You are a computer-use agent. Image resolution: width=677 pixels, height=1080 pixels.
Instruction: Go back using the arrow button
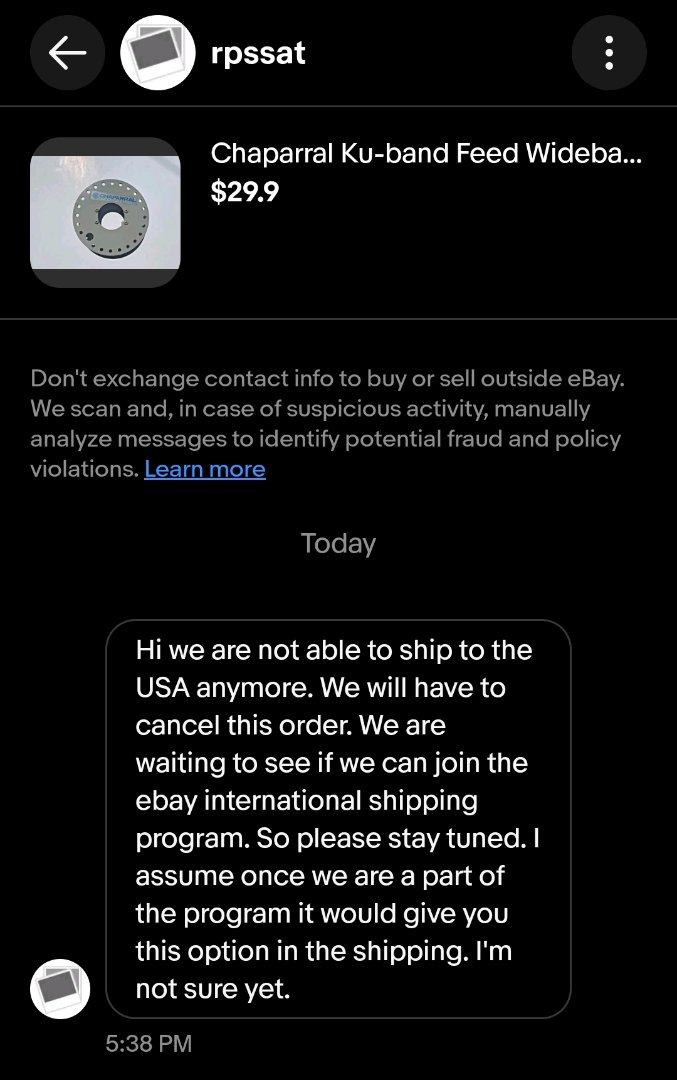click(67, 54)
